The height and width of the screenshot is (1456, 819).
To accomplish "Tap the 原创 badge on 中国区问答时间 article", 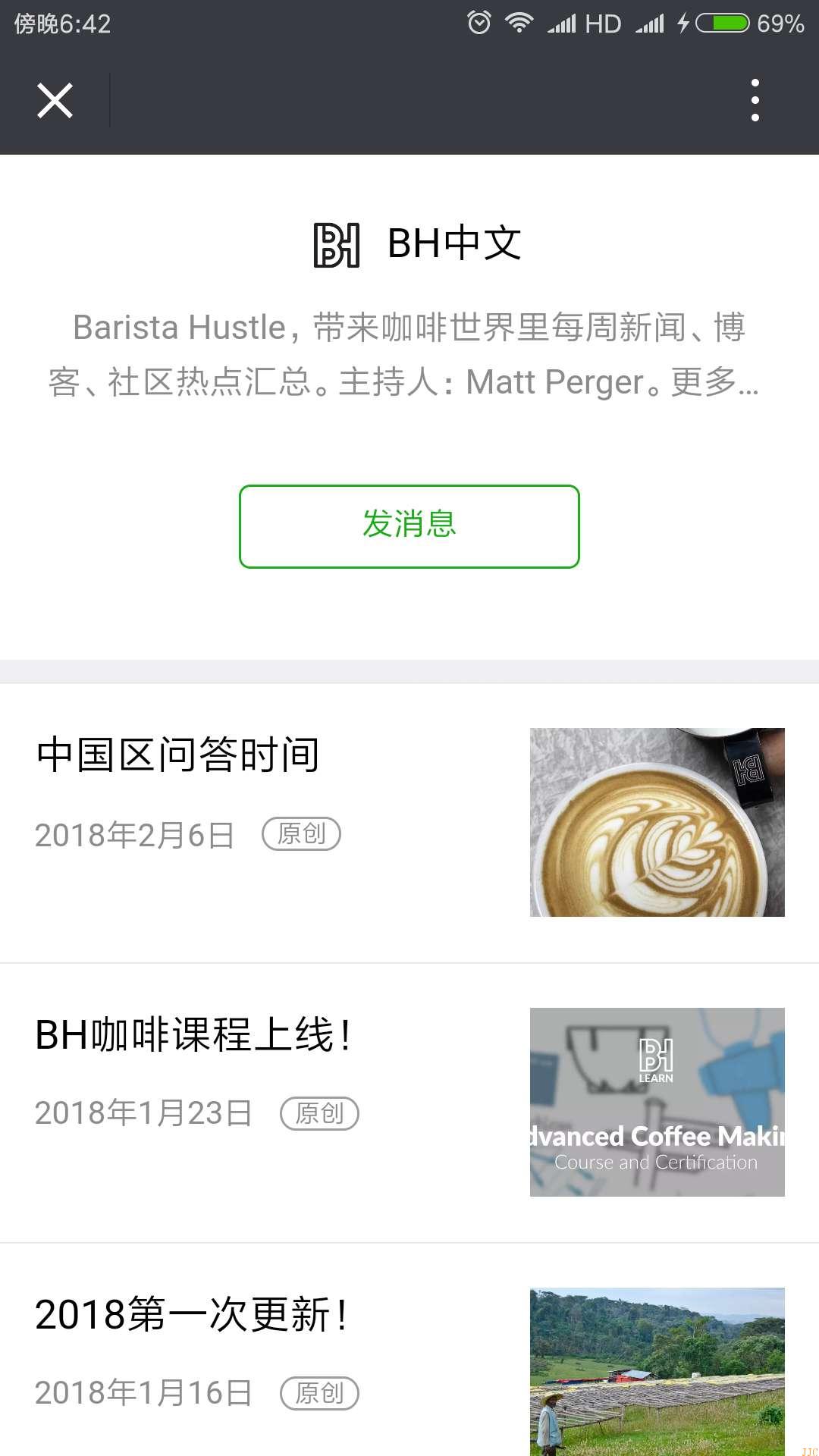I will click(x=302, y=833).
